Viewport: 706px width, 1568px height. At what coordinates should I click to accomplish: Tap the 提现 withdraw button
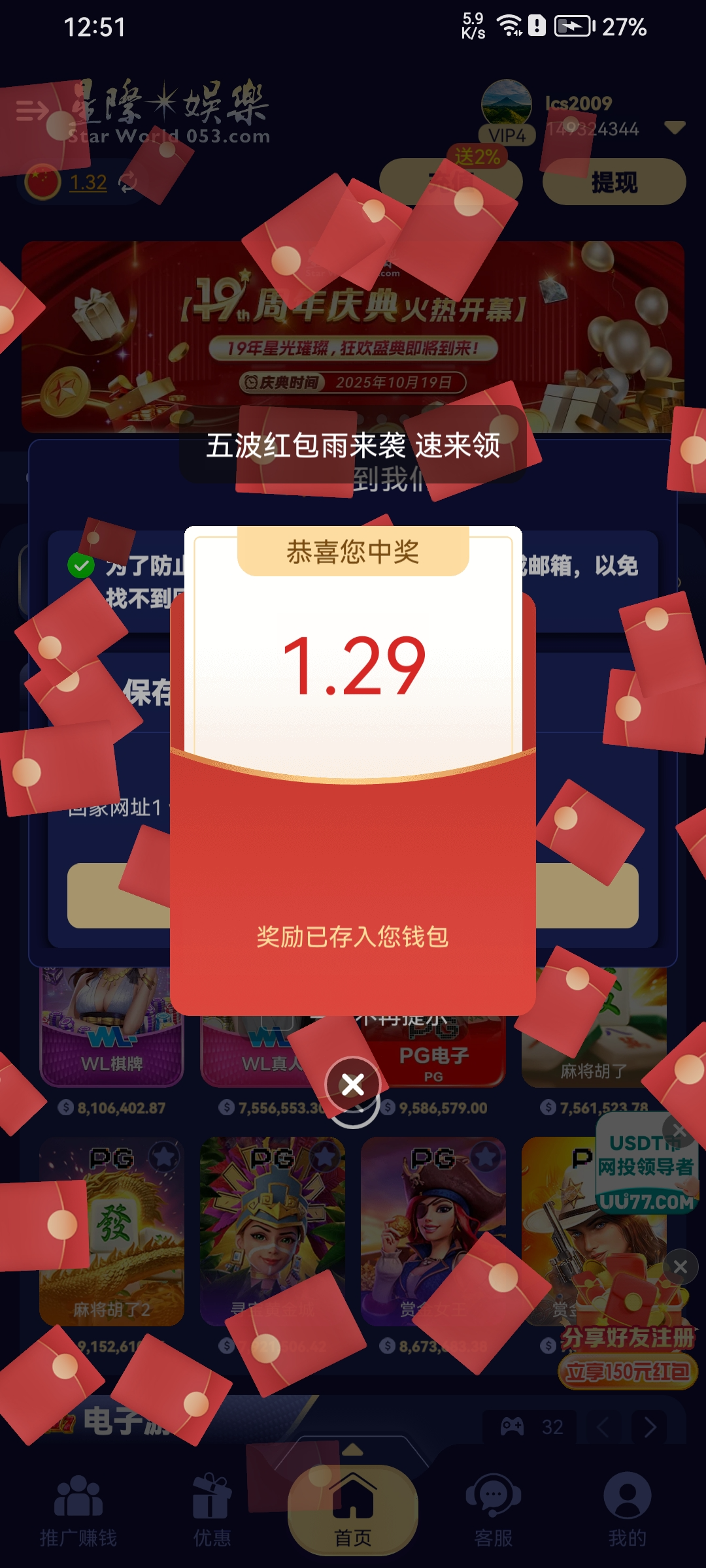(614, 182)
